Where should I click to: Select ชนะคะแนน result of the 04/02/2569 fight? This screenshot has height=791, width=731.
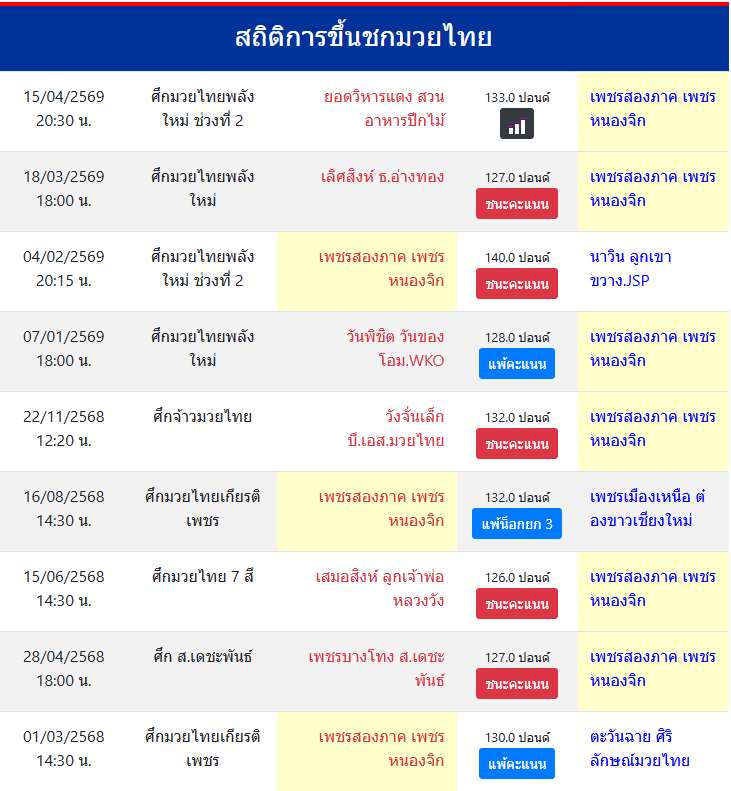point(517,284)
